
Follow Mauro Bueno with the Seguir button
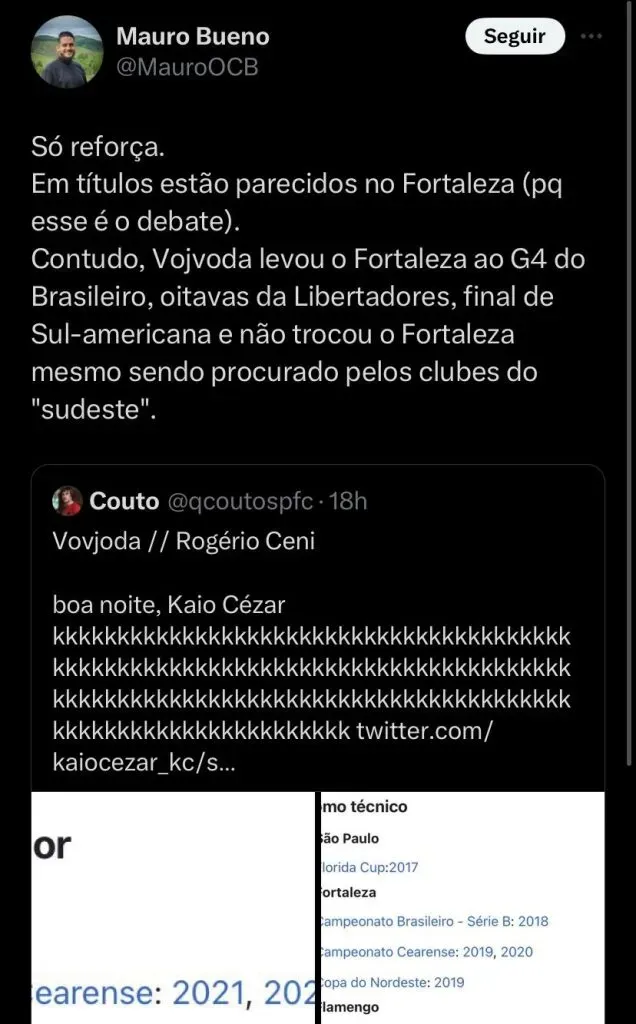click(x=515, y=37)
